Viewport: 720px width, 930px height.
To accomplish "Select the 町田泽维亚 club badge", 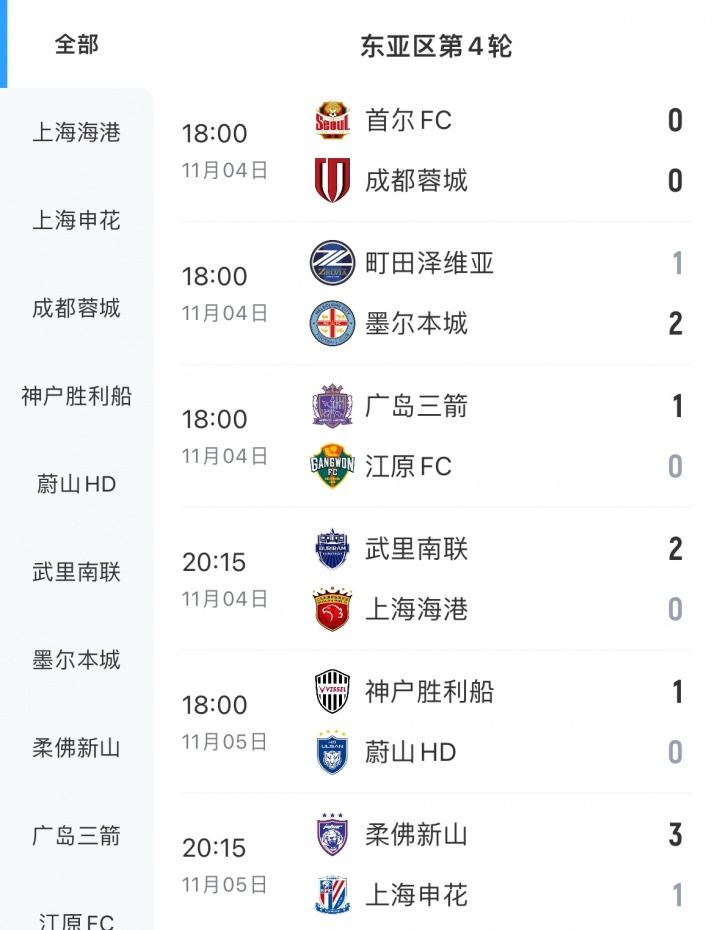I will click(334, 263).
